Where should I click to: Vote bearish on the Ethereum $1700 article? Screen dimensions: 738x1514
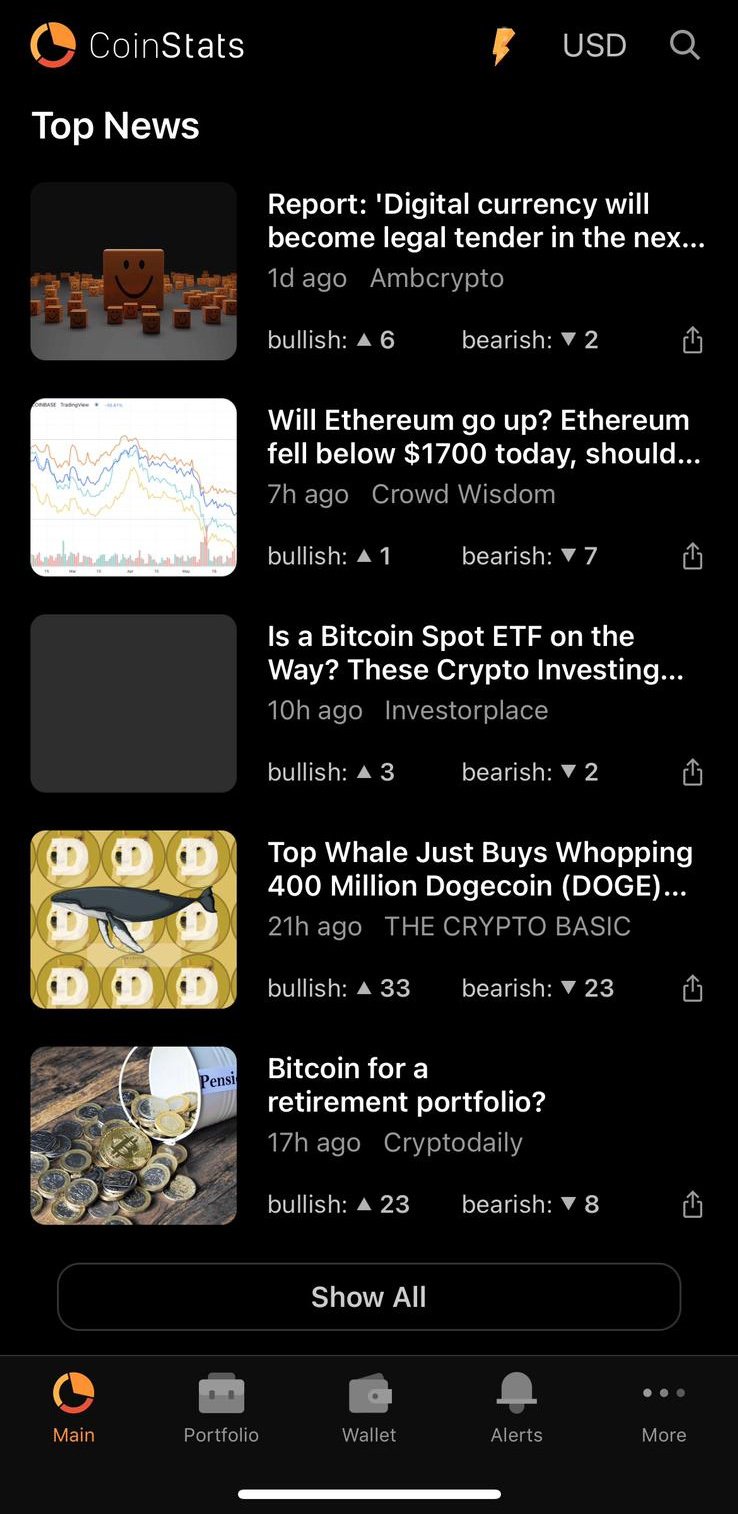pos(529,556)
